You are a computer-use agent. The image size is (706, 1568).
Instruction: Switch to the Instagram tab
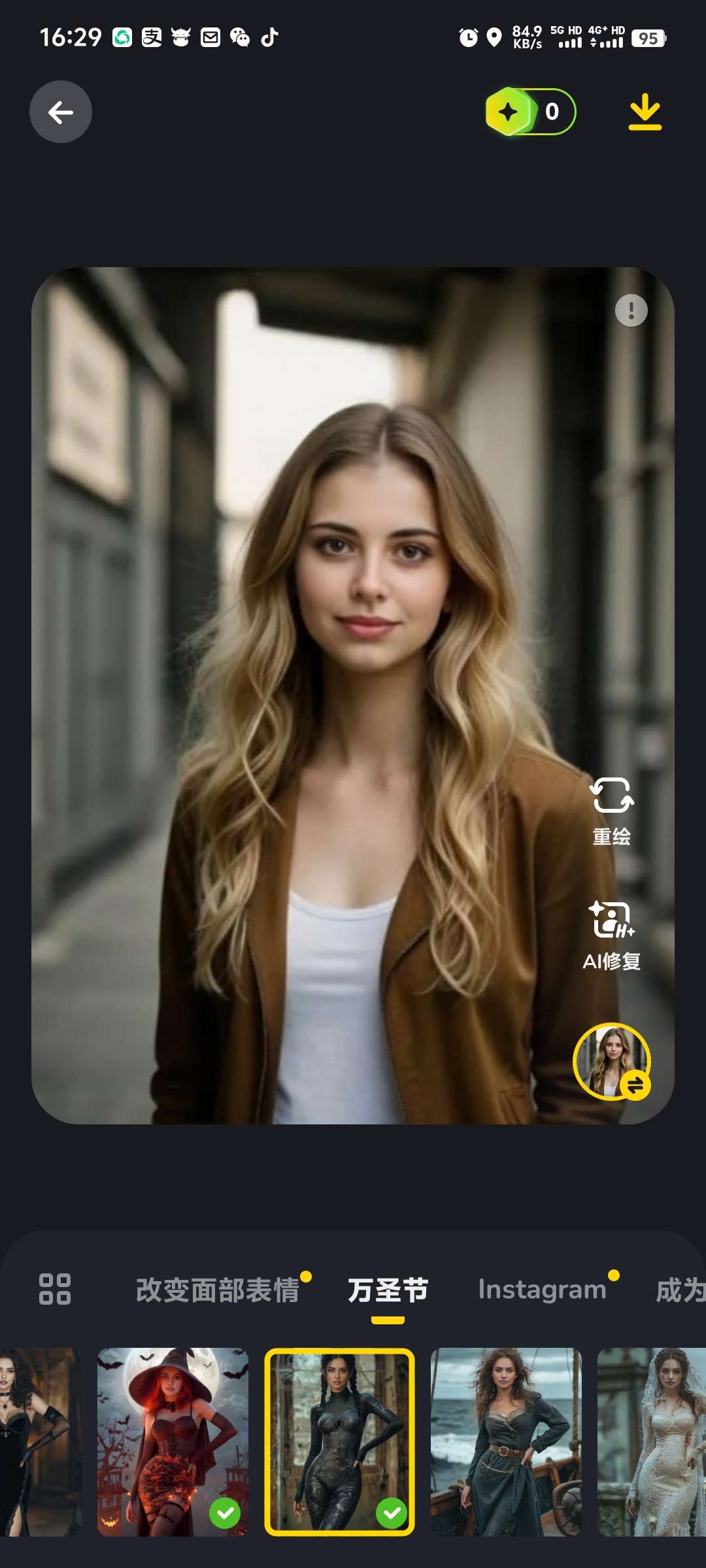click(x=543, y=1290)
